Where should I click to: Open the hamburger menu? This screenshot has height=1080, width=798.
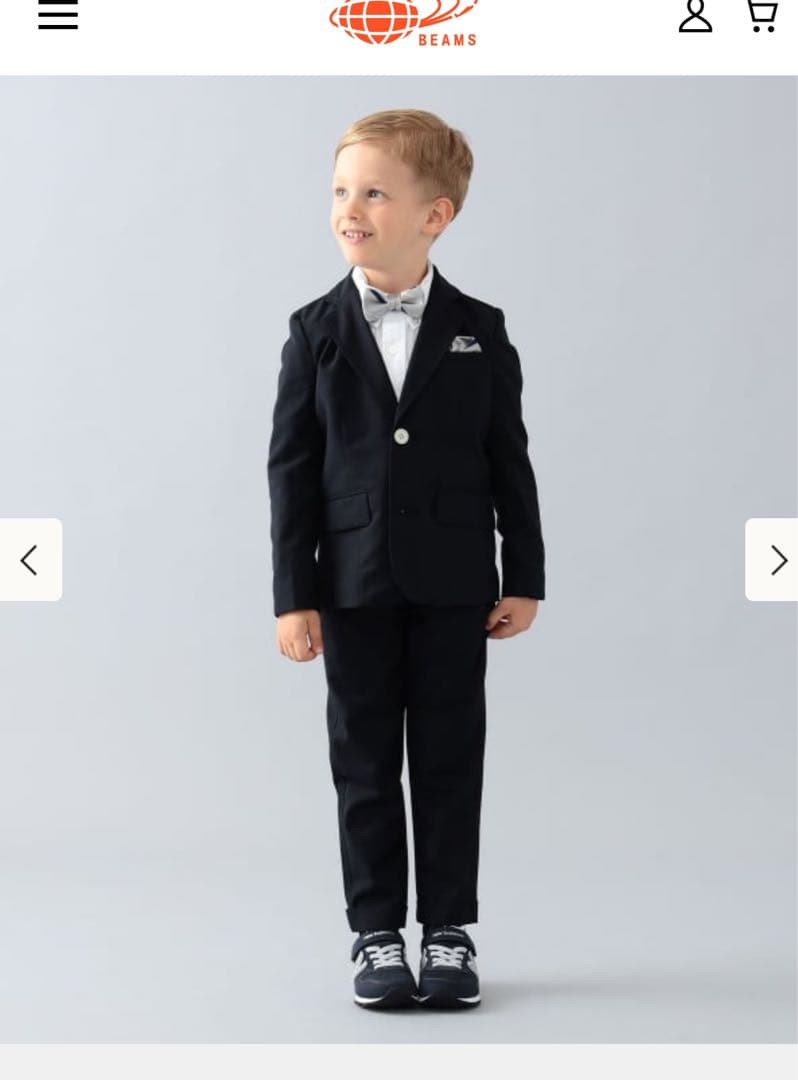point(58,15)
